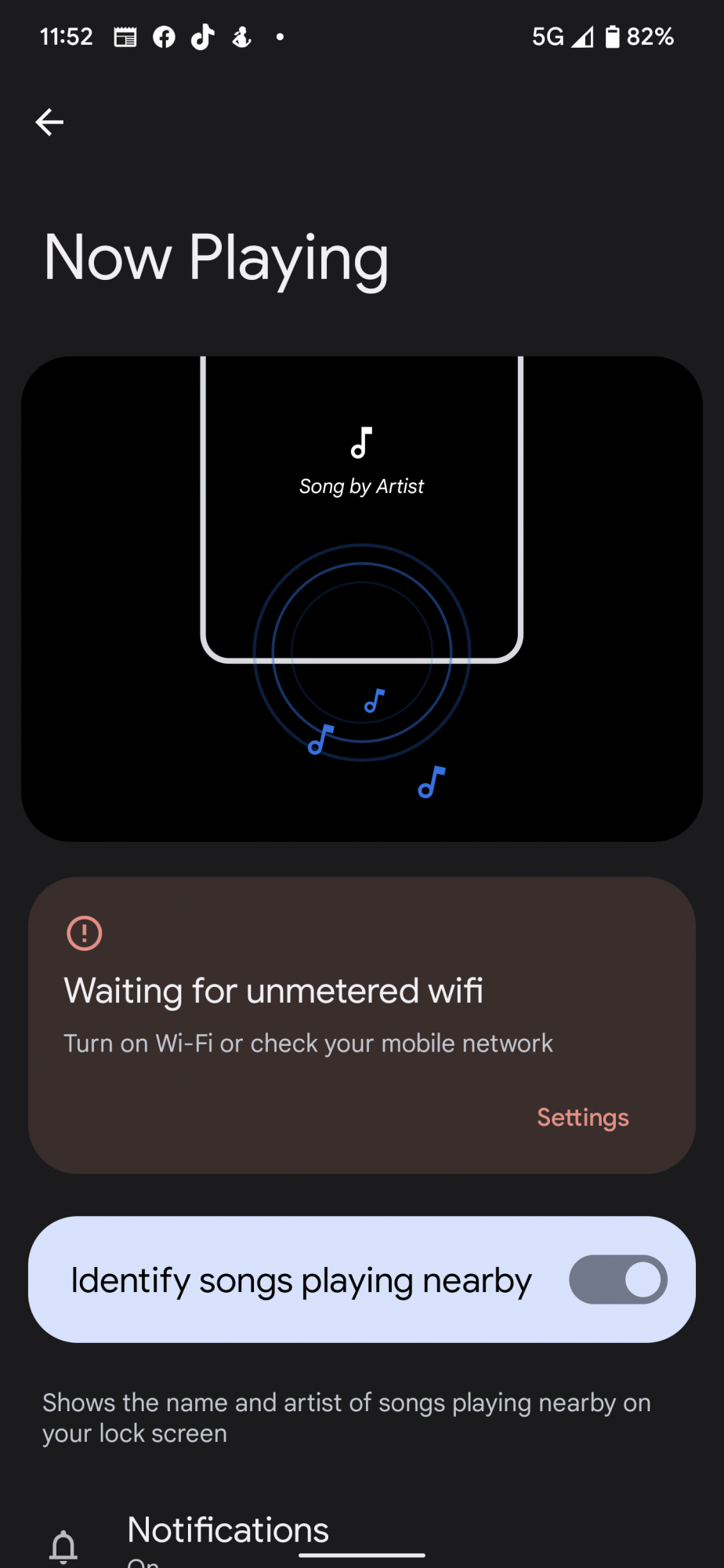Turn off Identify songs playing nearby
724x1568 pixels.
tap(617, 1279)
